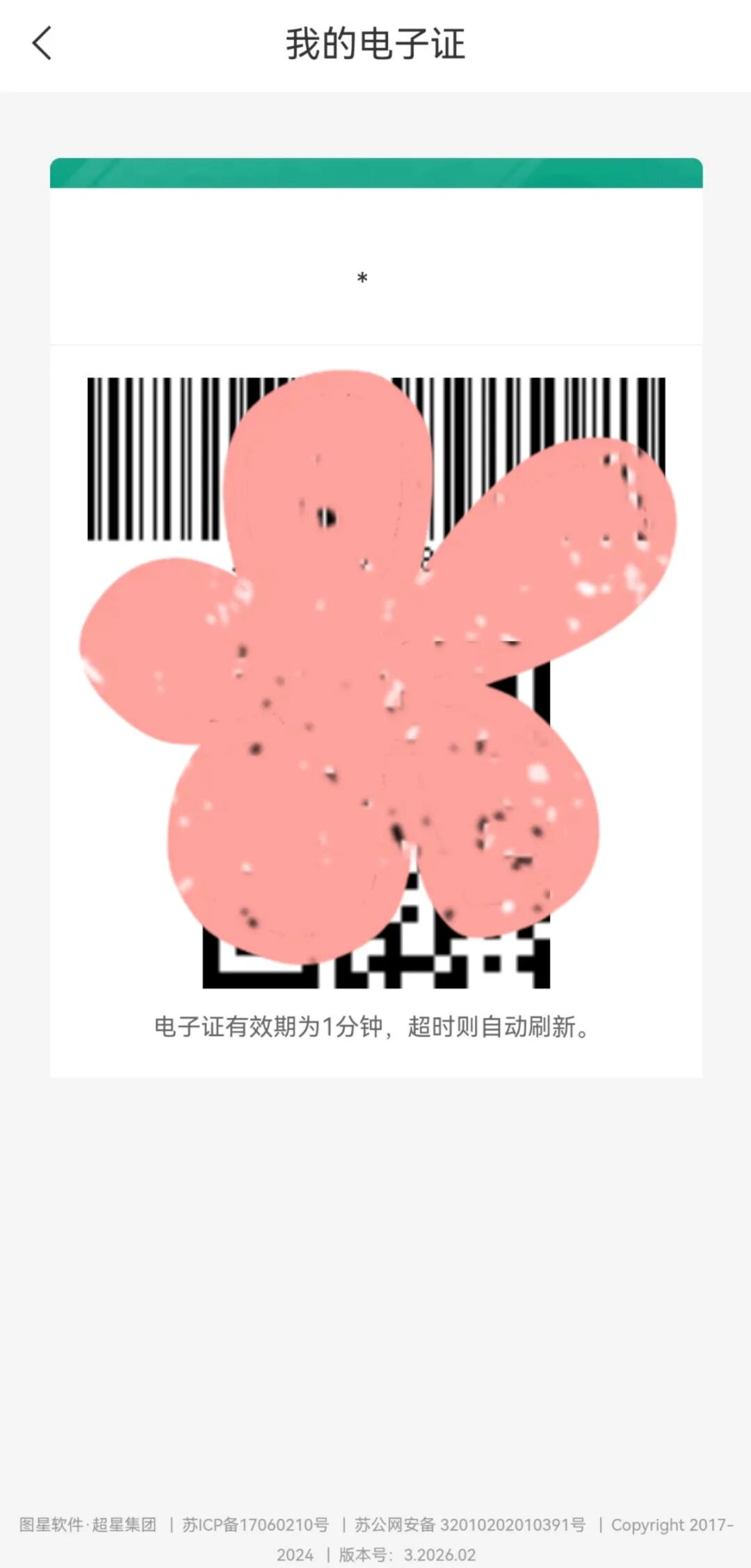Go back from 我的电子证 page
This screenshot has width=751, height=1568.
click(x=42, y=43)
